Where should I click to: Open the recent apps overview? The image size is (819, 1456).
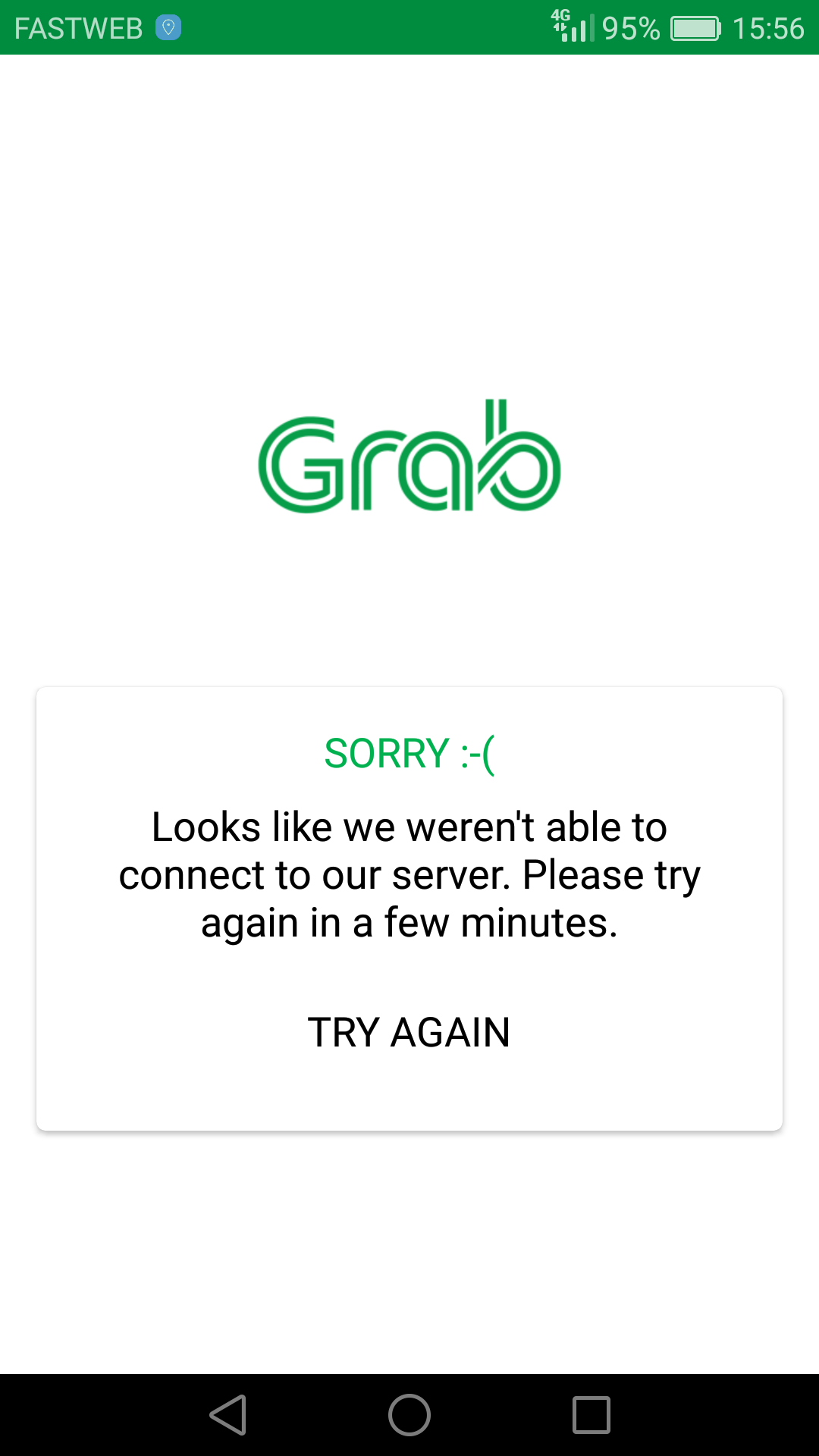click(x=591, y=1415)
